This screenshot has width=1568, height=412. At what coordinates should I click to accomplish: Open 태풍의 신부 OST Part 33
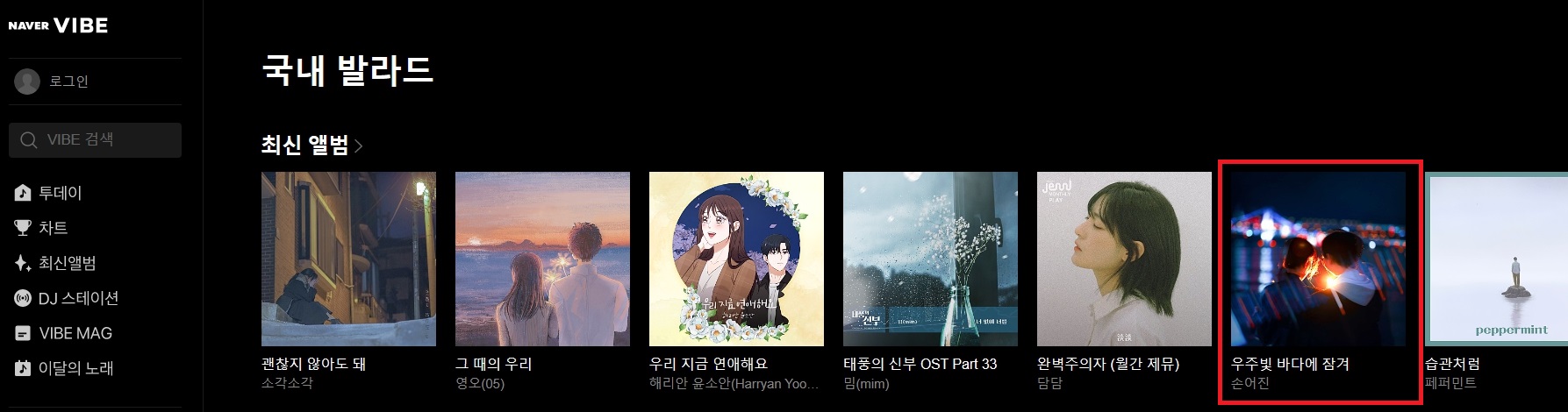click(930, 259)
